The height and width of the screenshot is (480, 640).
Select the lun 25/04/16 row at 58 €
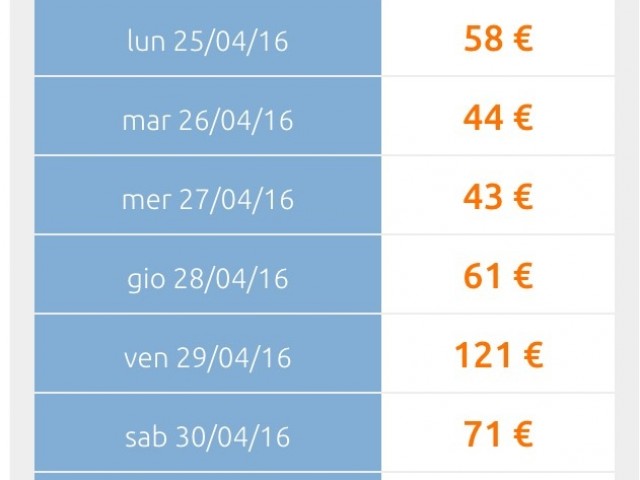(x=208, y=41)
